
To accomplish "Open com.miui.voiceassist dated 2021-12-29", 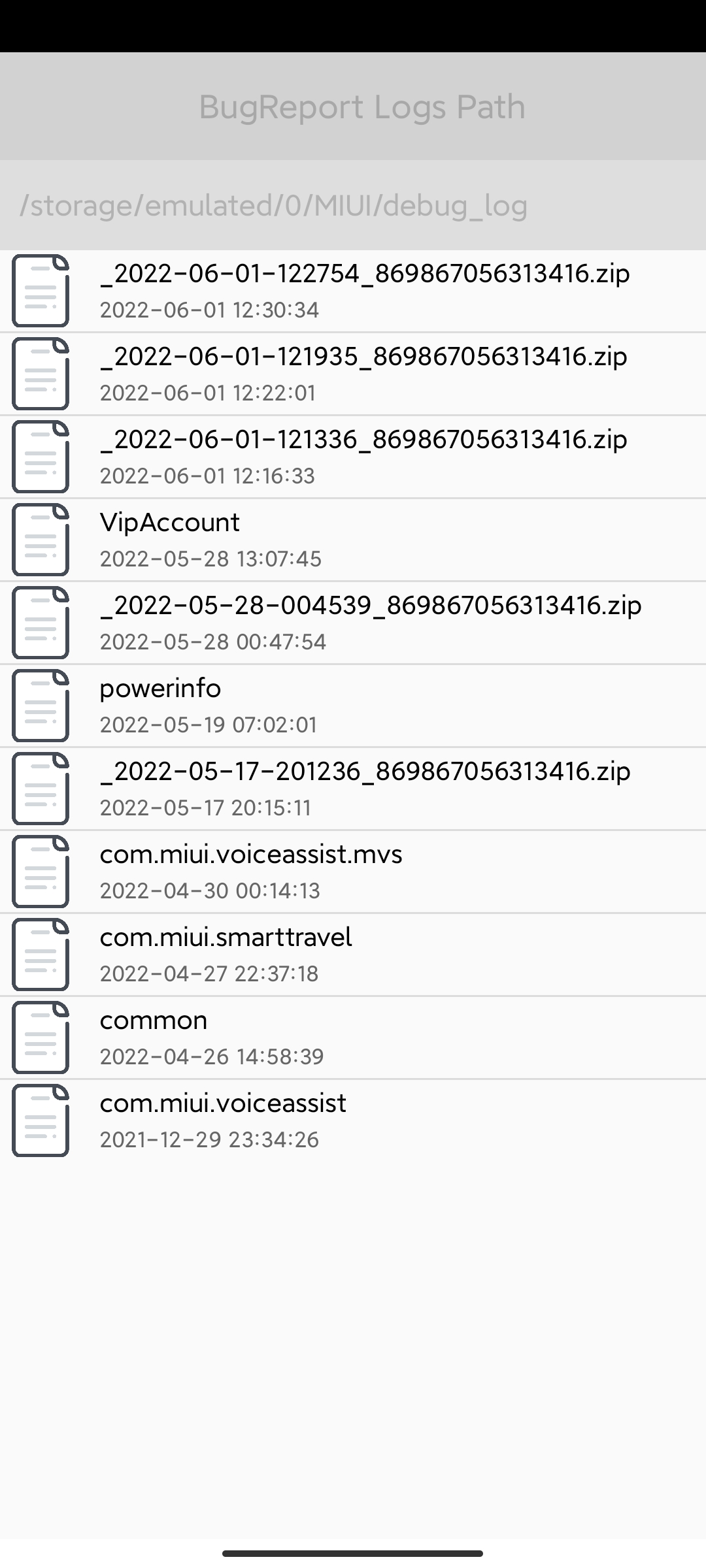I will [x=353, y=1120].
